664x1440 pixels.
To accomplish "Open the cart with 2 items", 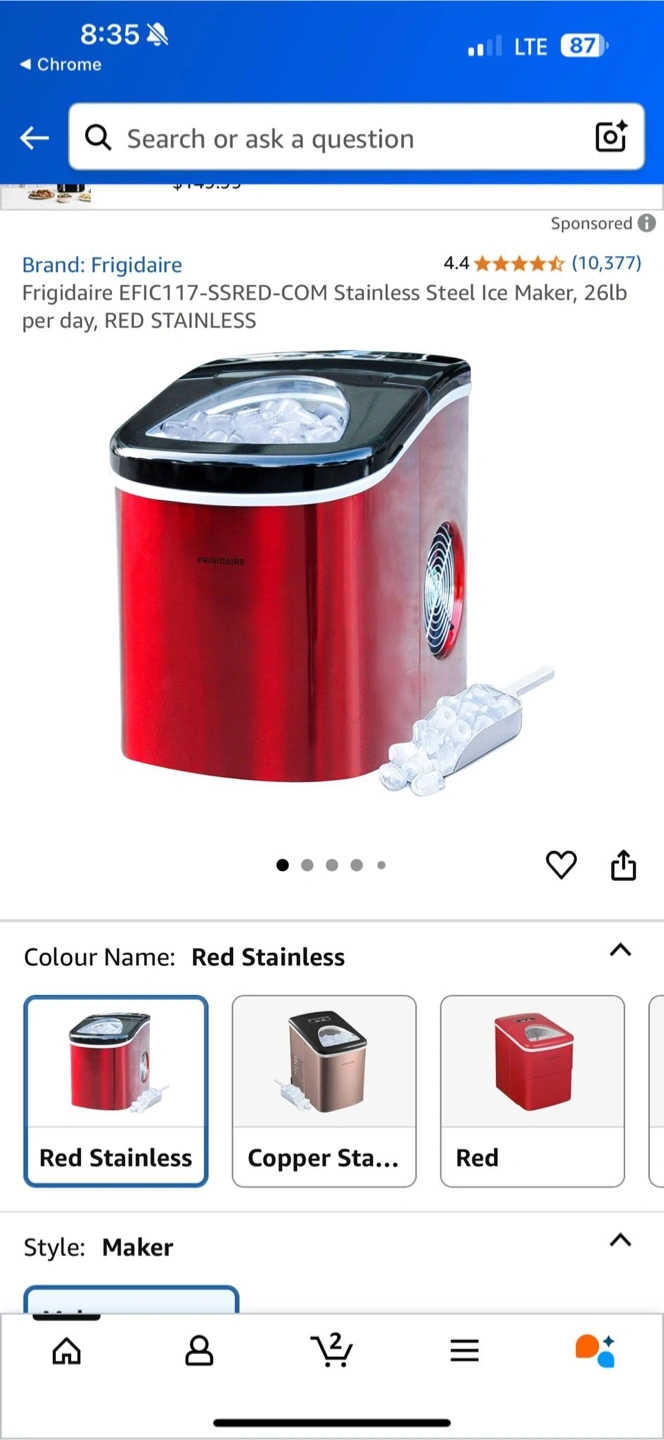I will coord(331,1350).
